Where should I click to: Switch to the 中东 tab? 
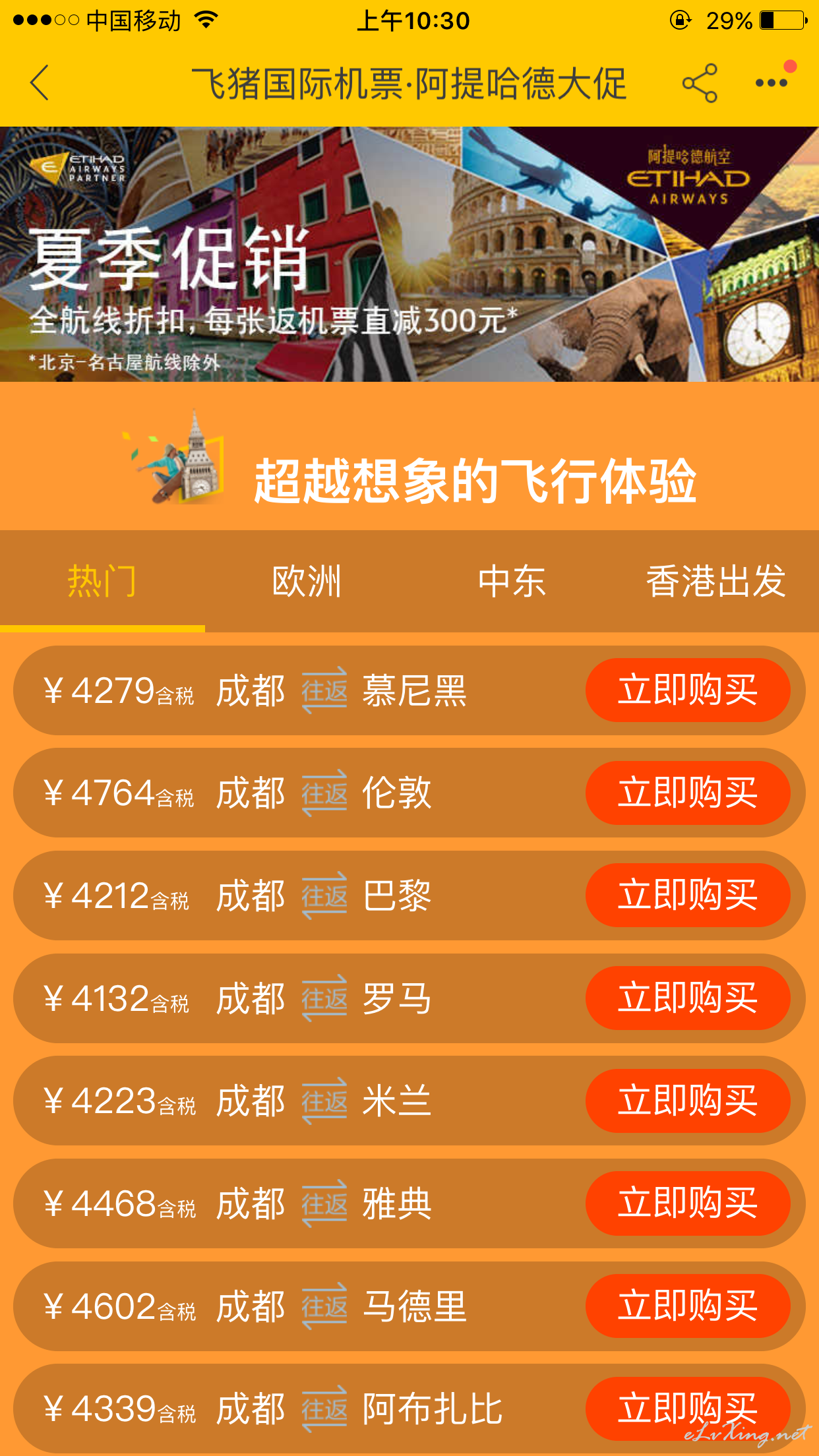[x=512, y=581]
